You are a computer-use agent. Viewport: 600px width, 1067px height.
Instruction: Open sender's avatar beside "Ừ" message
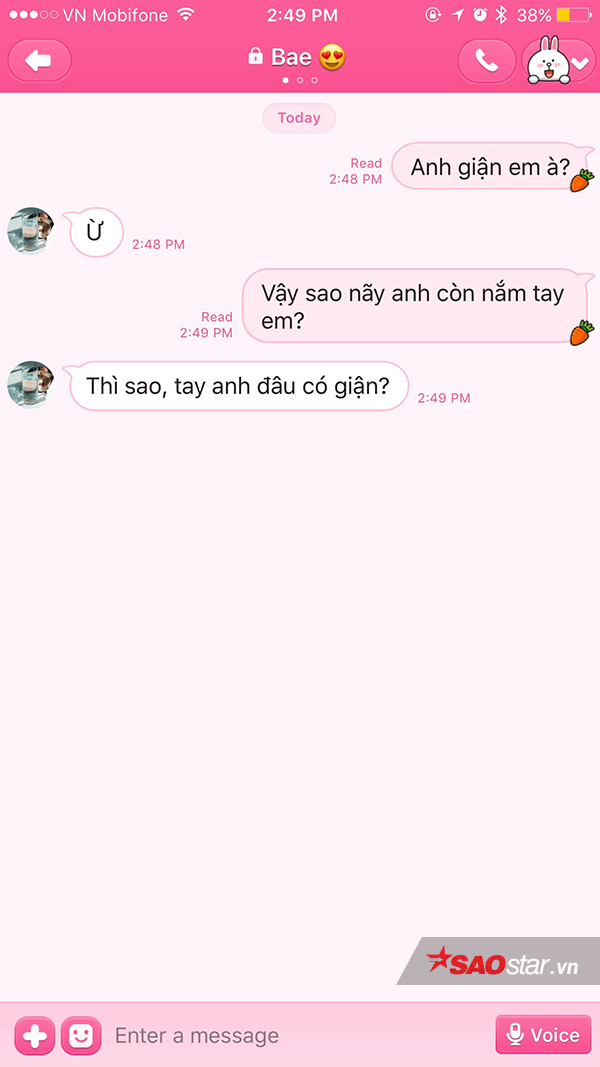[30, 232]
